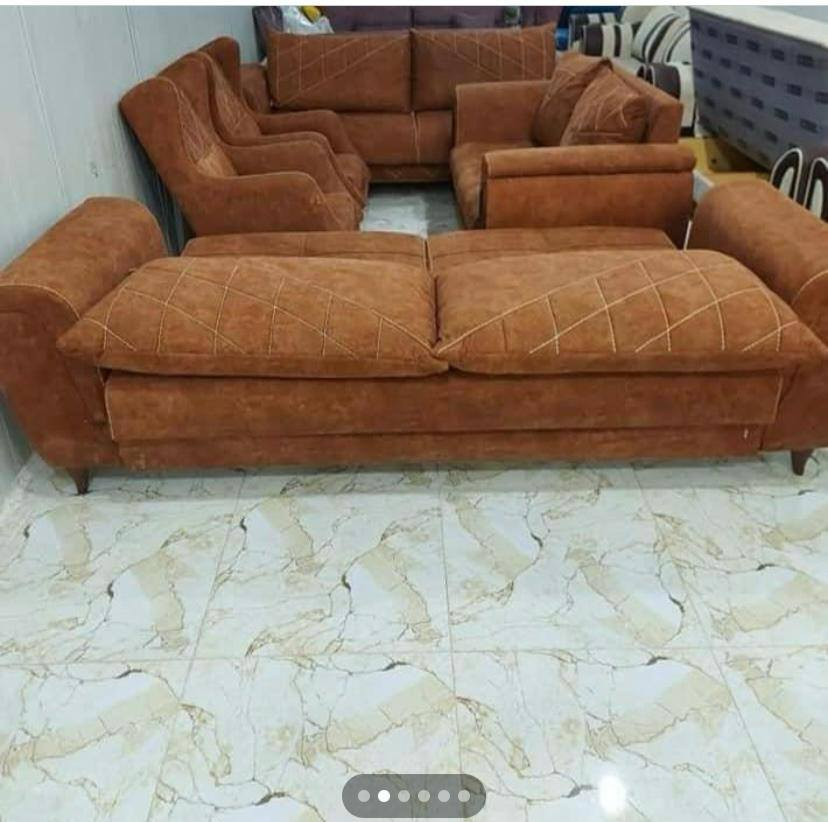
Task: Go to the last dot in the photo indicator
Action: pyautogui.click(x=464, y=796)
